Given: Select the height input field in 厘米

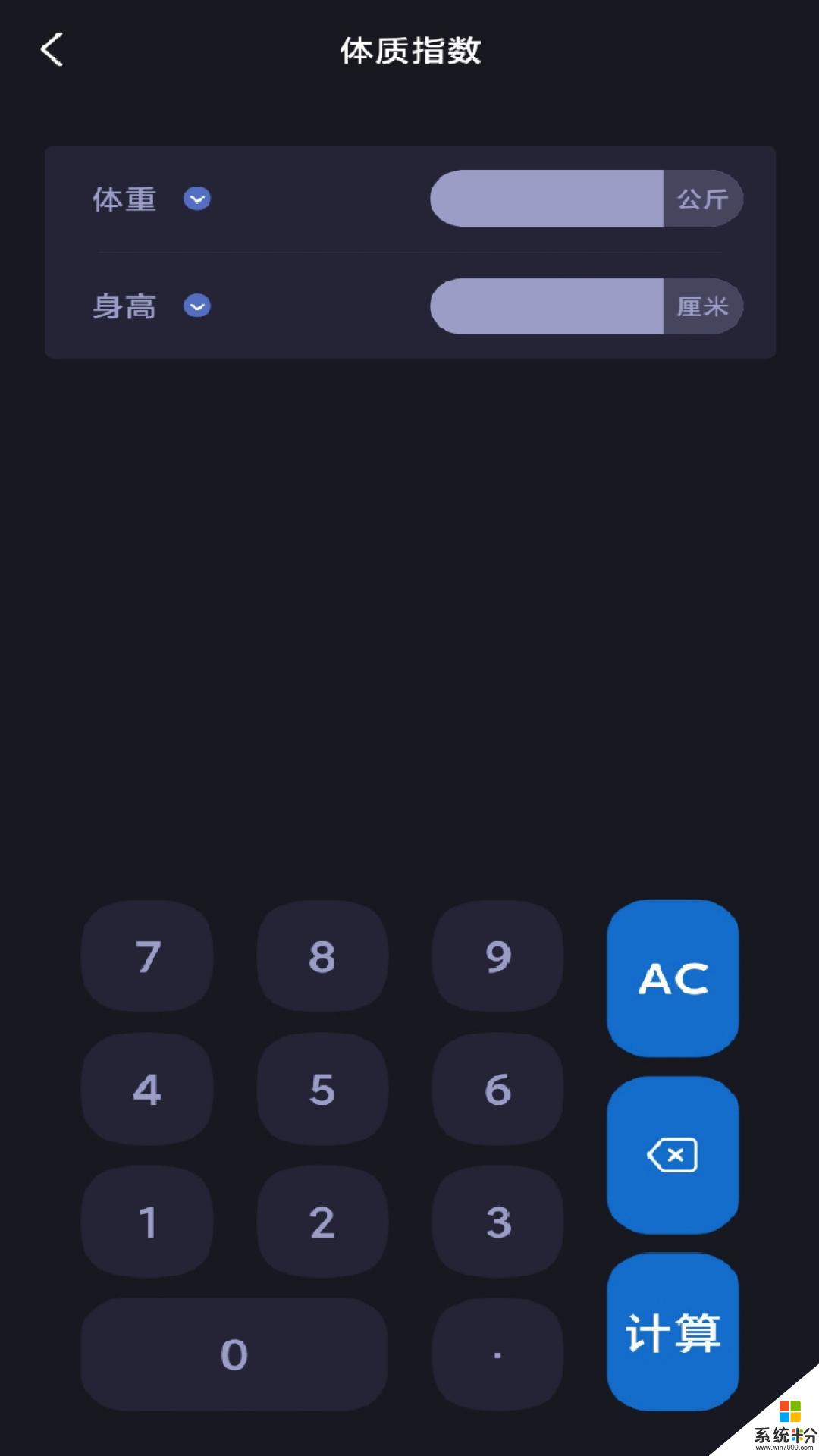Looking at the screenshot, I should 547,306.
